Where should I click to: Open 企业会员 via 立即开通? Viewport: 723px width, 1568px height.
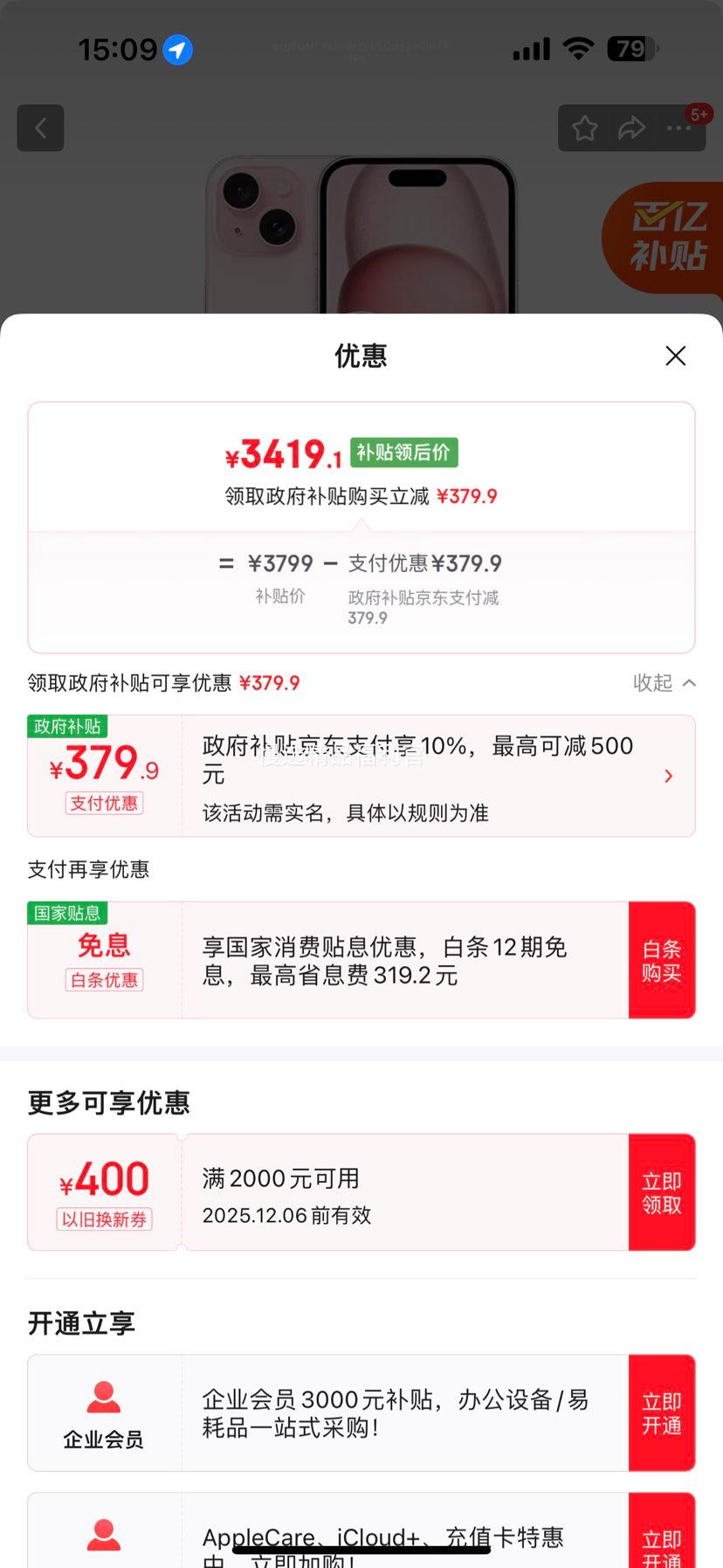coord(662,1413)
